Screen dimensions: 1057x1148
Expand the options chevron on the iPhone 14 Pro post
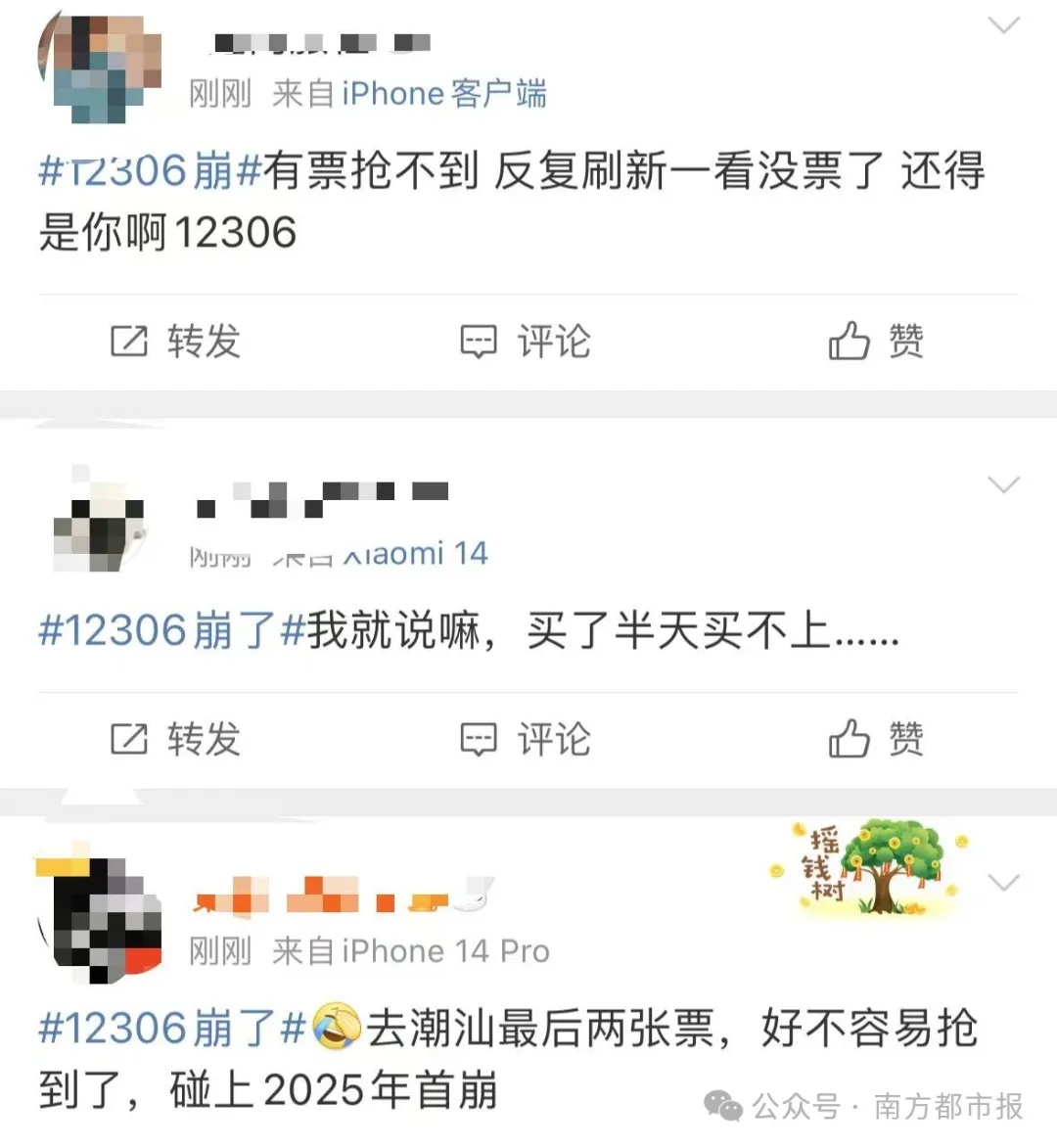point(1004,883)
